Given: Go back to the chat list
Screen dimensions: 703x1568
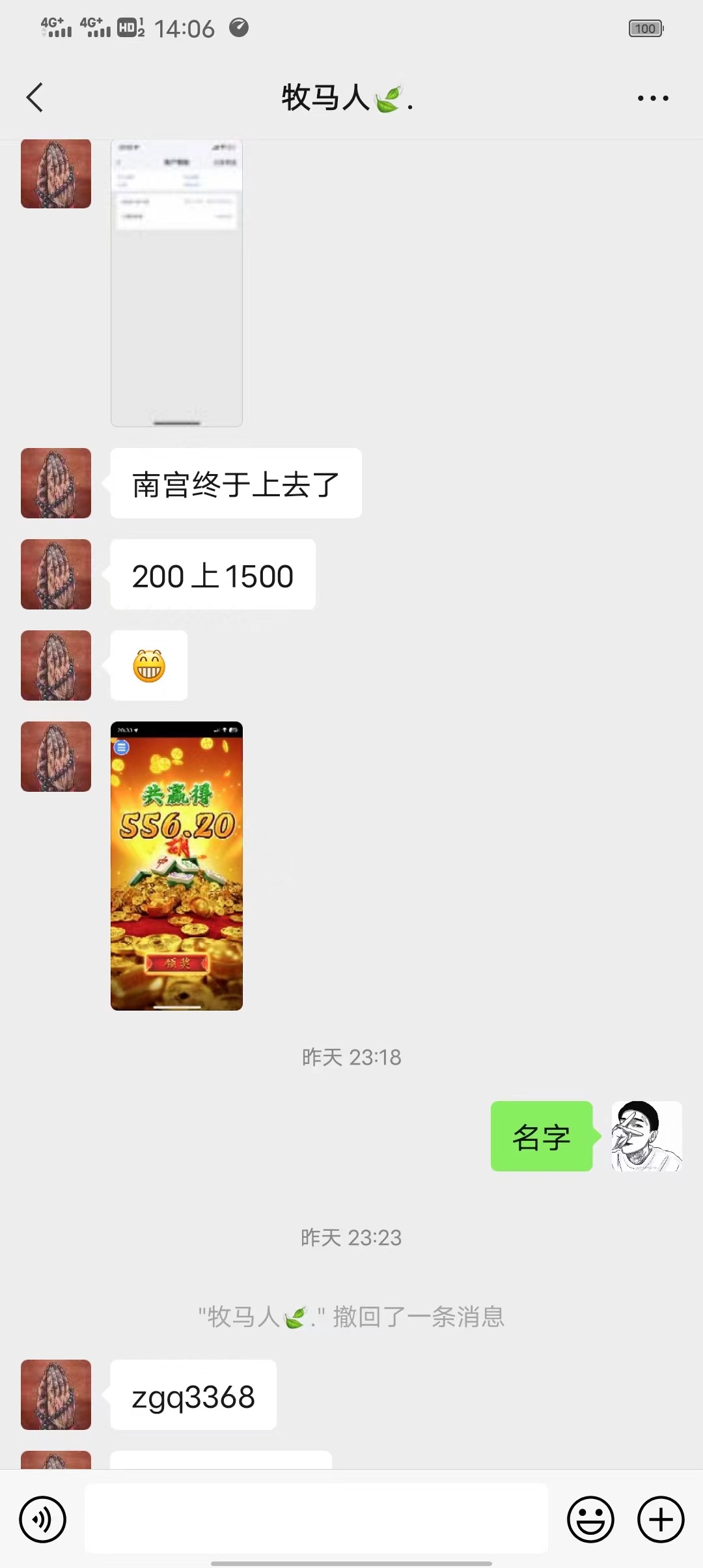Looking at the screenshot, I should click(35, 98).
